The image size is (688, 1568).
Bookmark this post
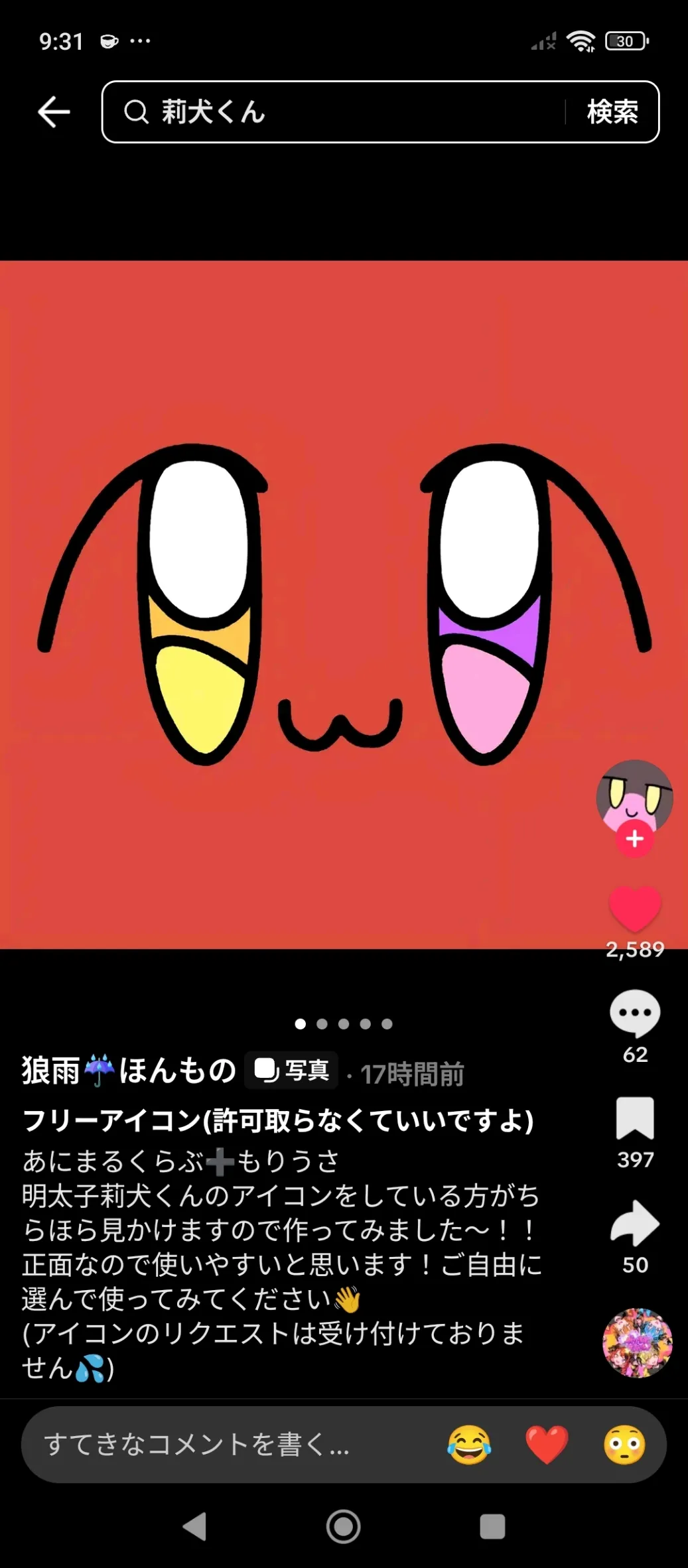coord(635,1119)
